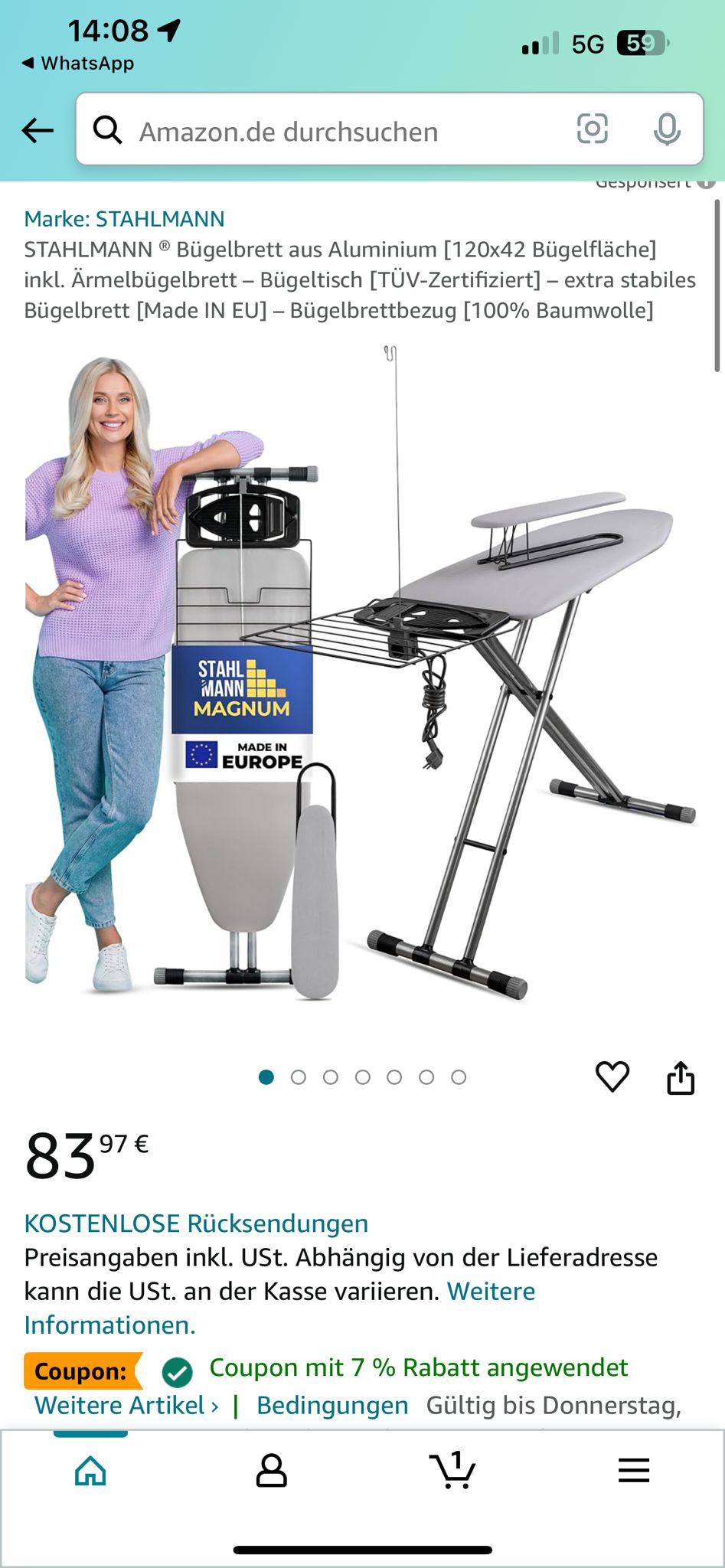This screenshot has height=1568, width=725.
Task: View coupon Bedingungen
Action: click(x=332, y=1405)
